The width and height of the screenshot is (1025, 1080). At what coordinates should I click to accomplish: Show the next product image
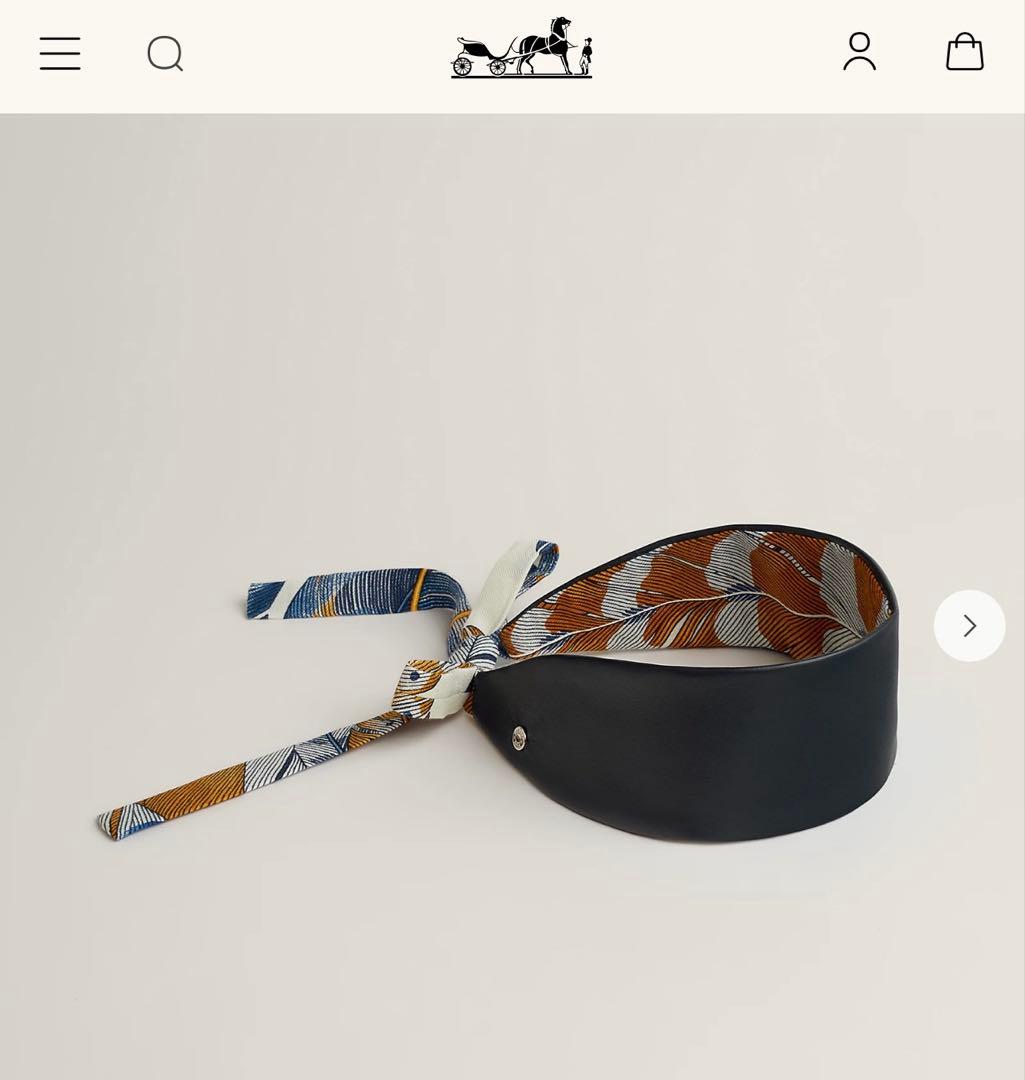(969, 626)
